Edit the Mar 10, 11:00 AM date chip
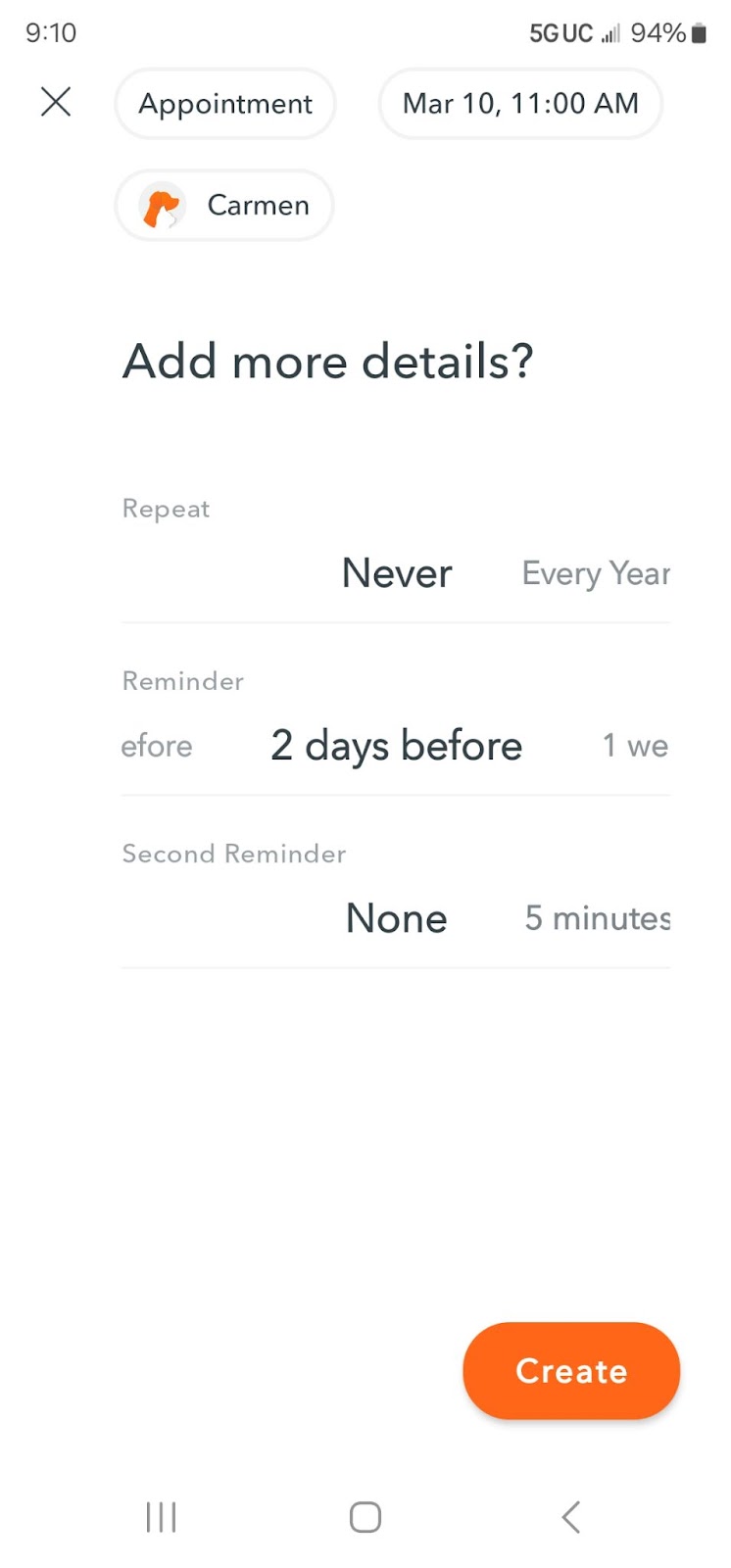This screenshot has height=1568, width=731. (520, 104)
